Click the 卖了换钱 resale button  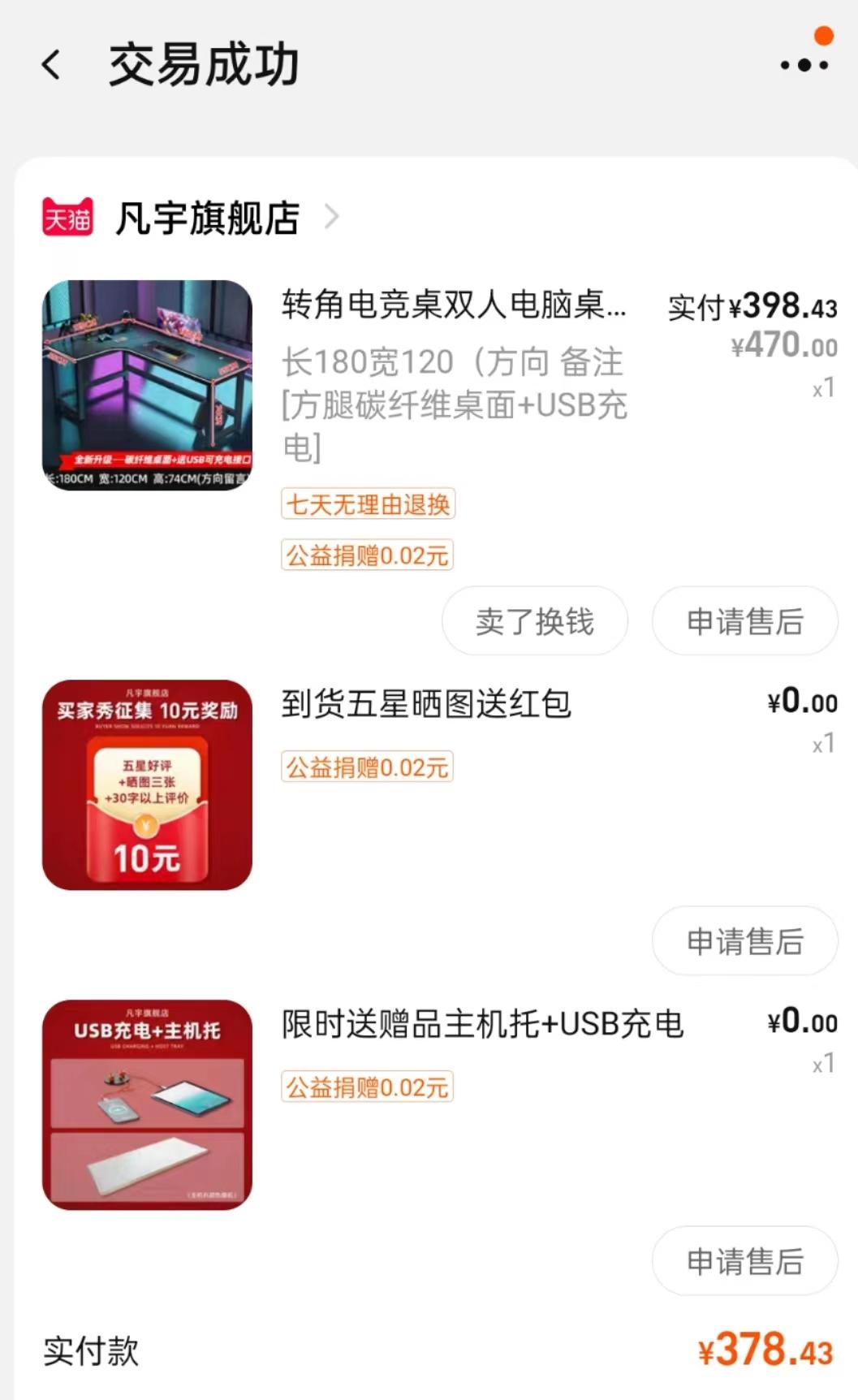534,620
